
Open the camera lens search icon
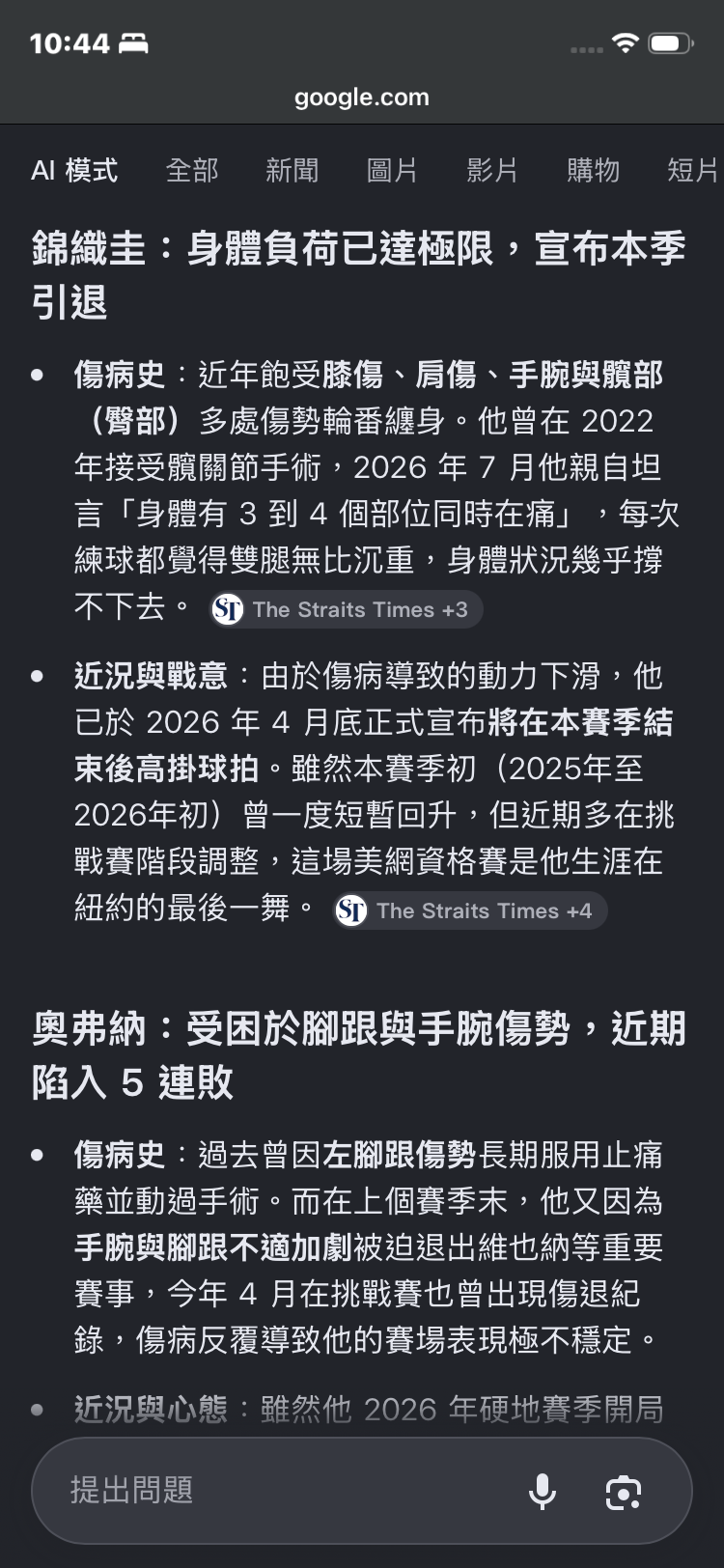624,1492
